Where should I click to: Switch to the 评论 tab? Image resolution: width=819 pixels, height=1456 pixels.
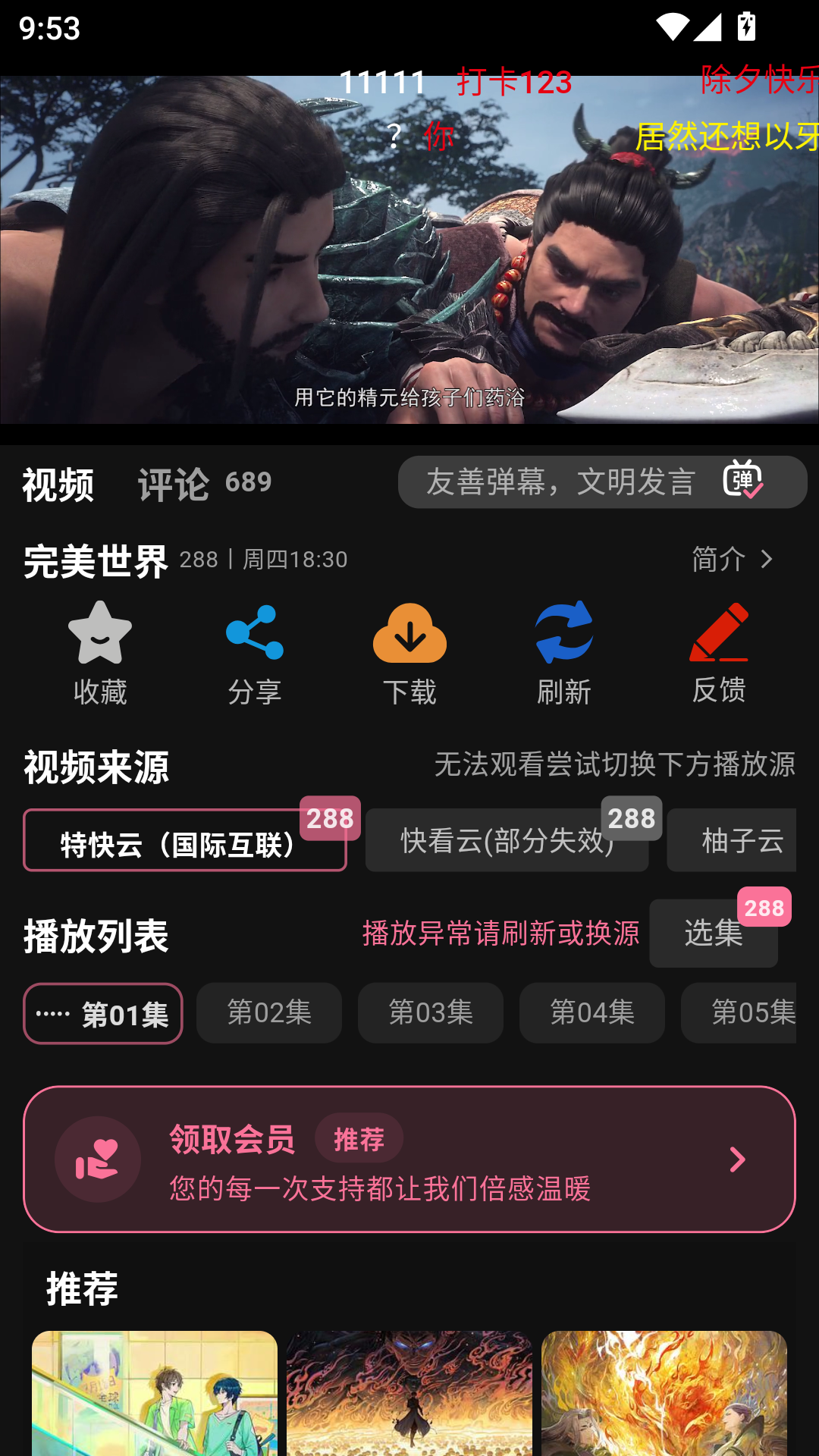203,483
